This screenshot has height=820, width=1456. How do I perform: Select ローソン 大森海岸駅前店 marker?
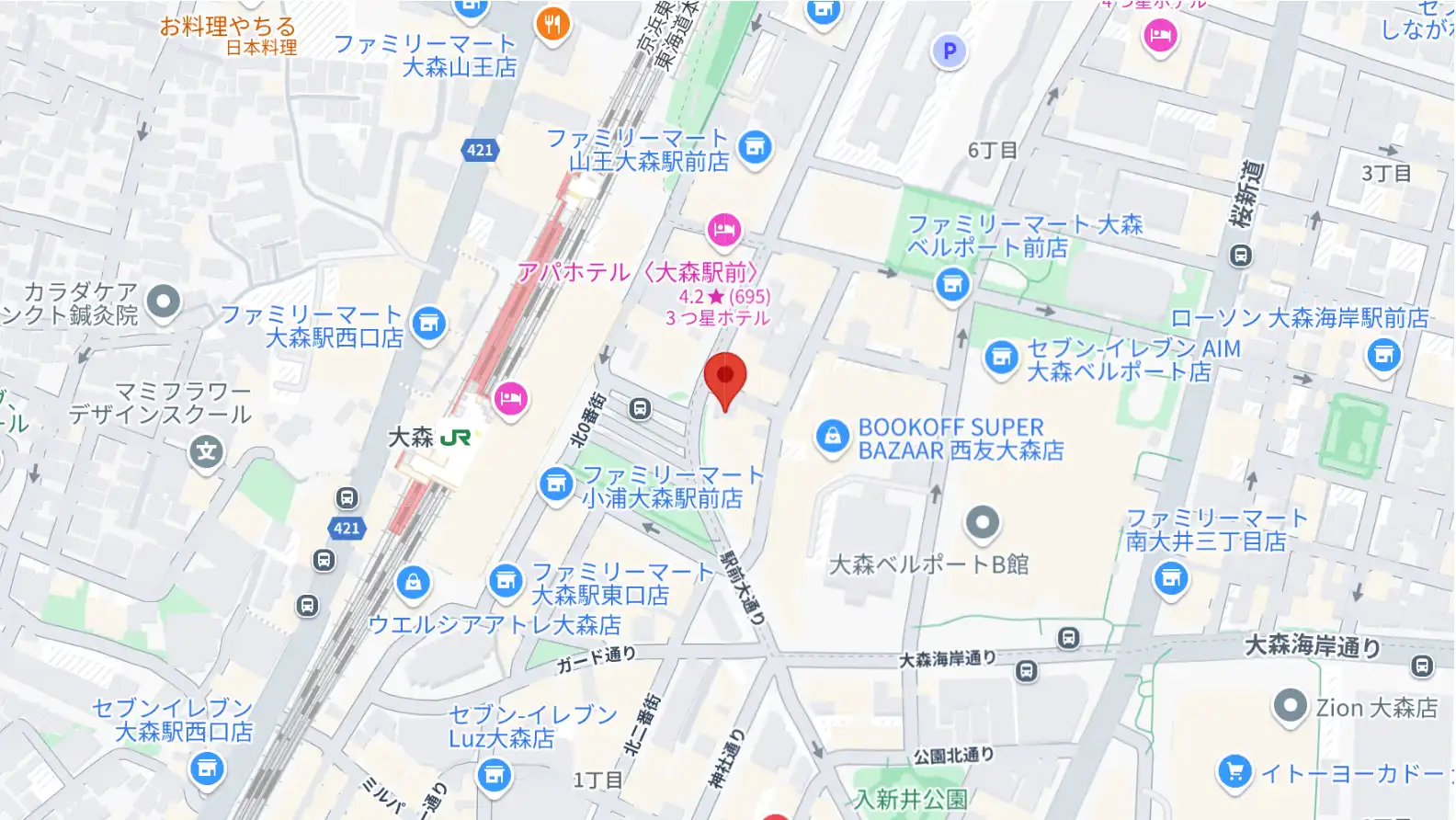tap(1383, 355)
